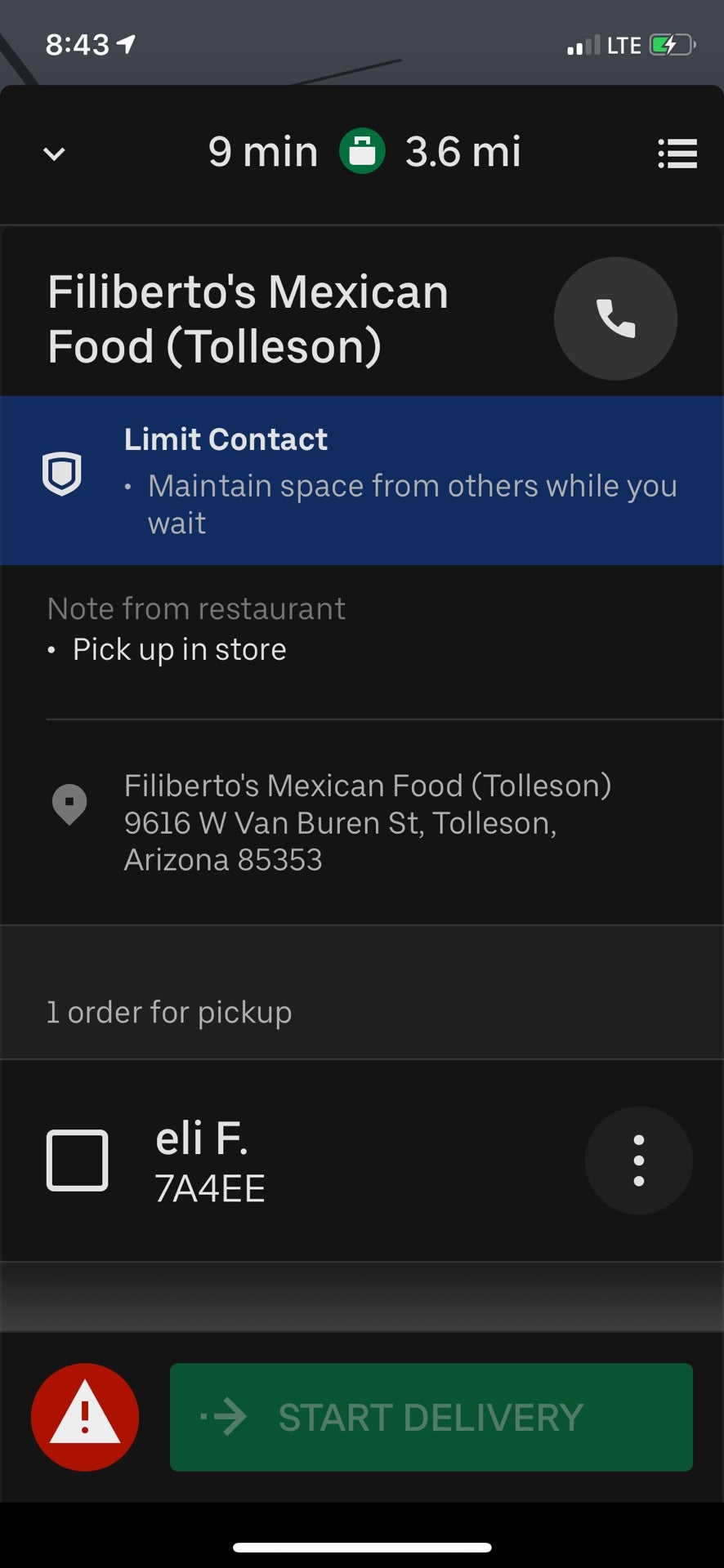
Task: Tap the Start Delivery button
Action: click(431, 1417)
